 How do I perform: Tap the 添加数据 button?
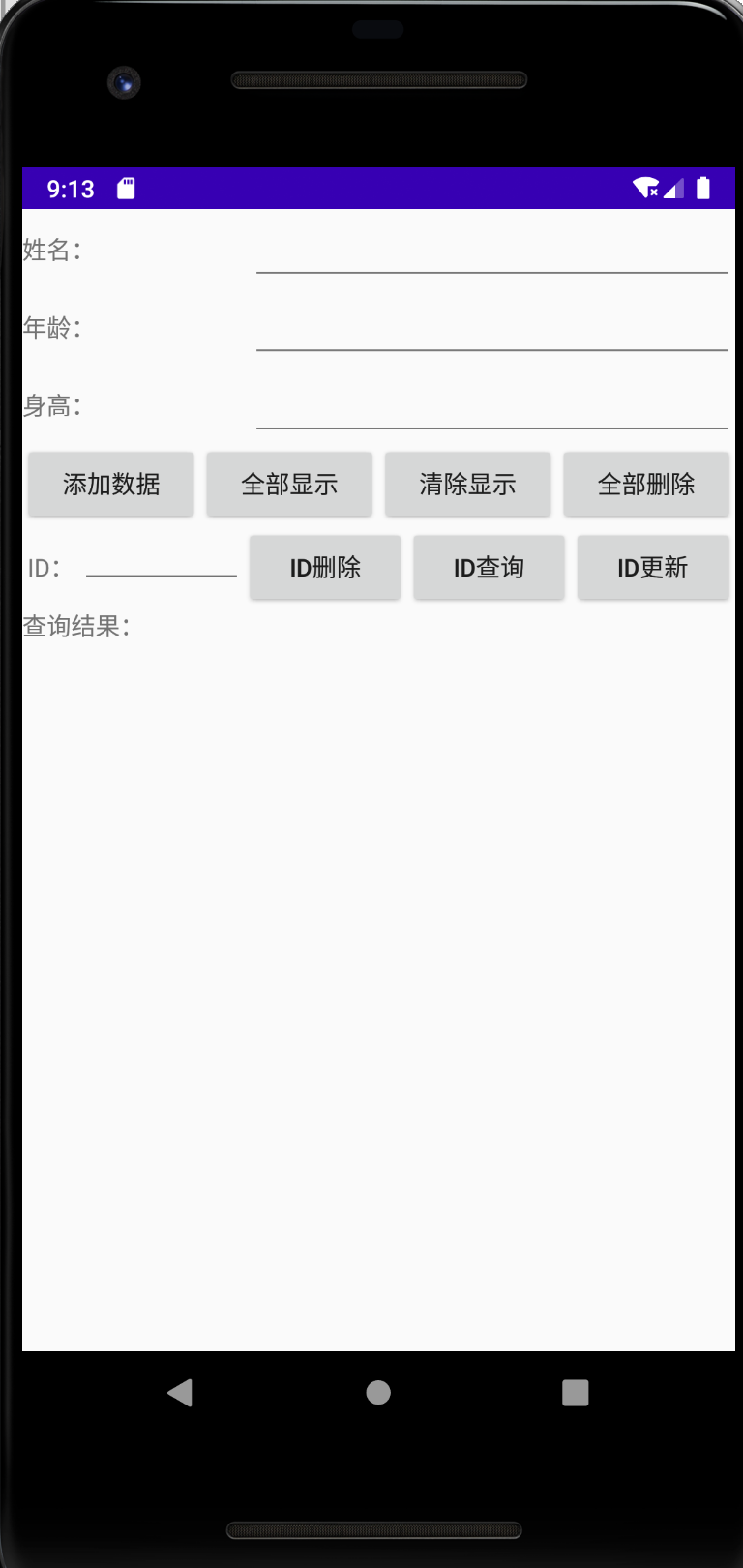point(111,484)
